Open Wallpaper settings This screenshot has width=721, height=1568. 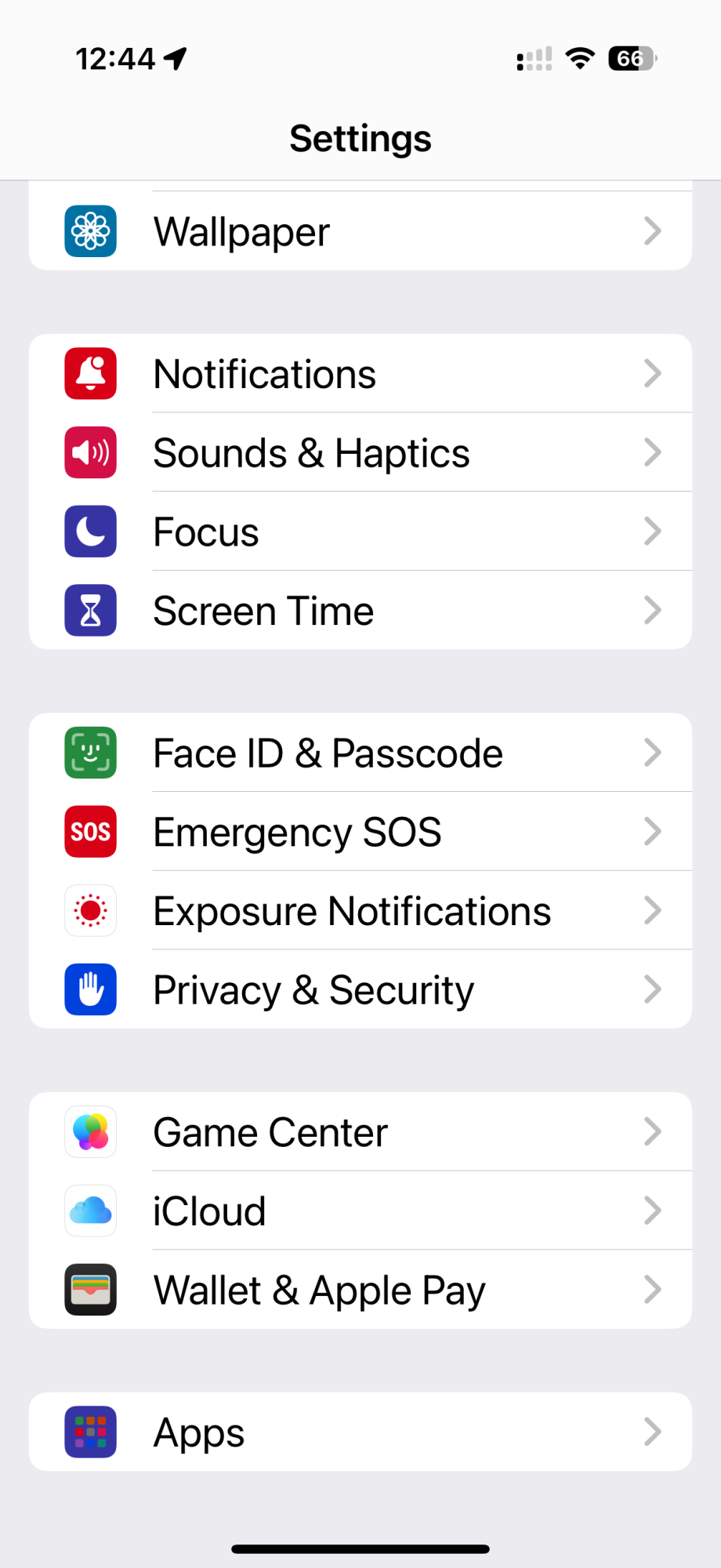point(360,231)
